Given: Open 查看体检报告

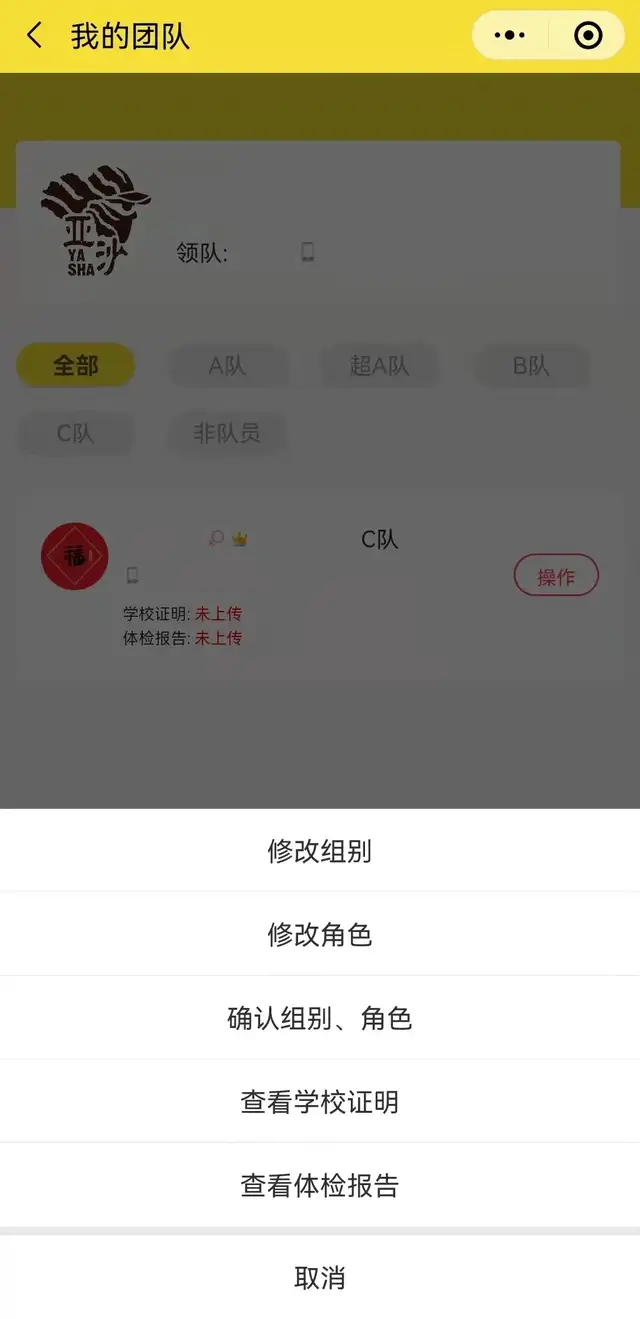Looking at the screenshot, I should [320, 1186].
